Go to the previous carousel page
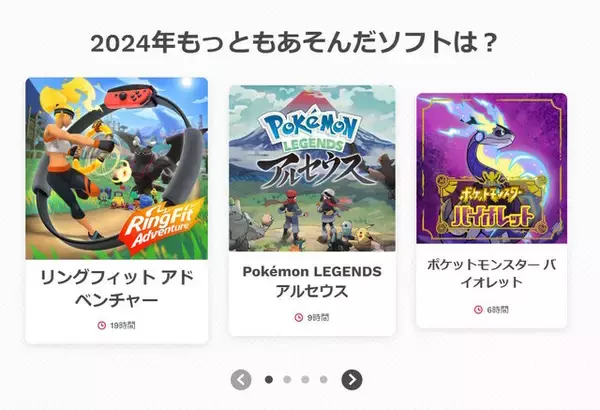 tap(241, 380)
